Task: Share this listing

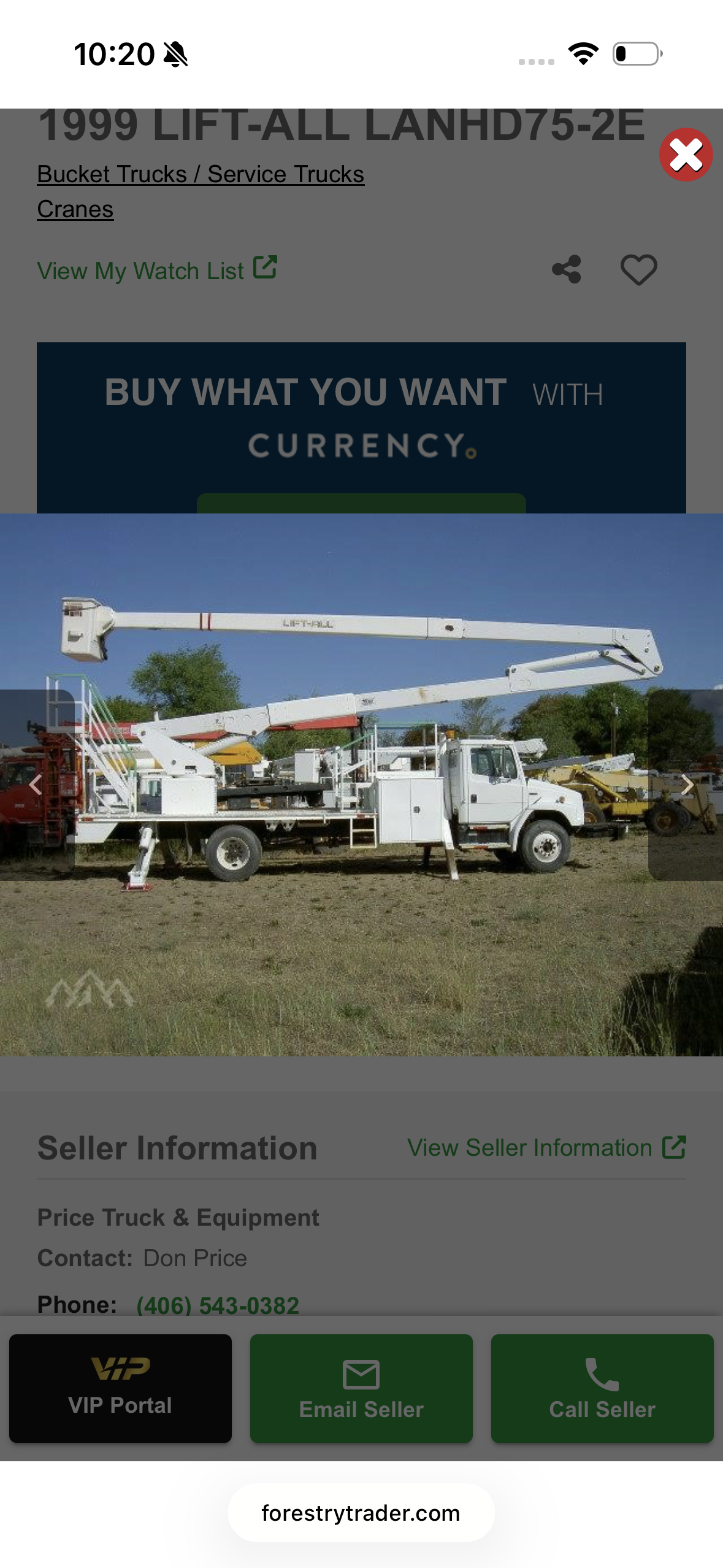Action: click(566, 270)
